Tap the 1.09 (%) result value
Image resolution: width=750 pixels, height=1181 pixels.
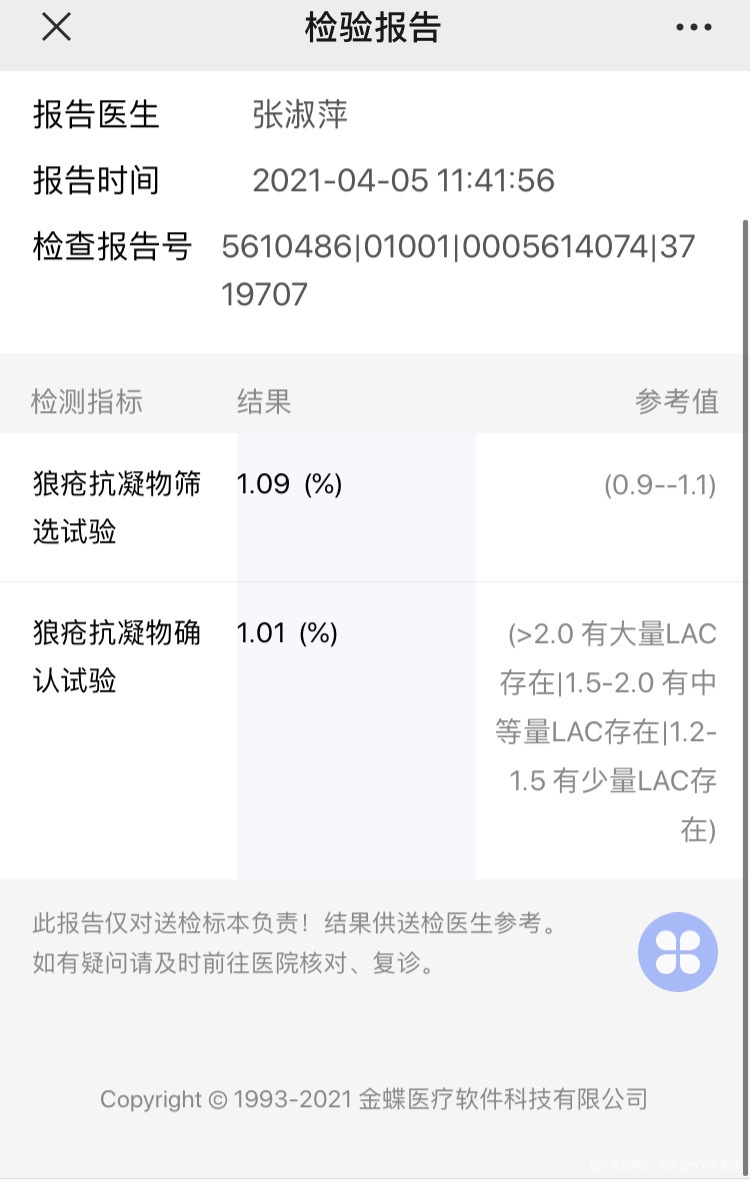(288, 483)
